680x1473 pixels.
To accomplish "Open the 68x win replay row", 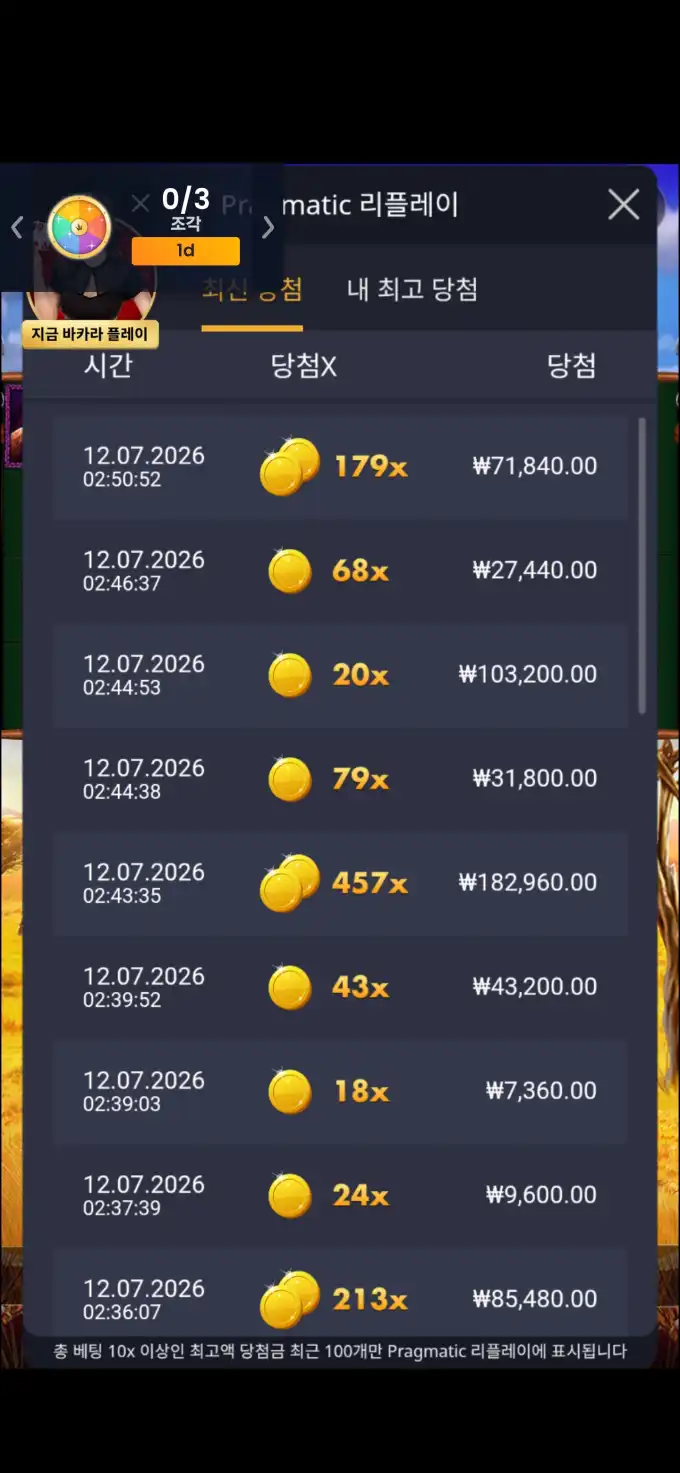I will (340, 571).
